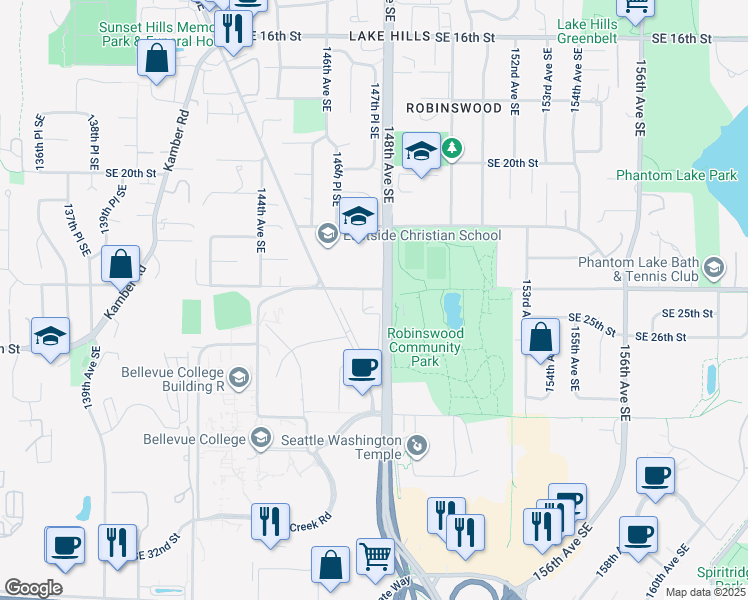Select the school marker above Eastside Christian School
The image size is (748, 600).
click(358, 216)
